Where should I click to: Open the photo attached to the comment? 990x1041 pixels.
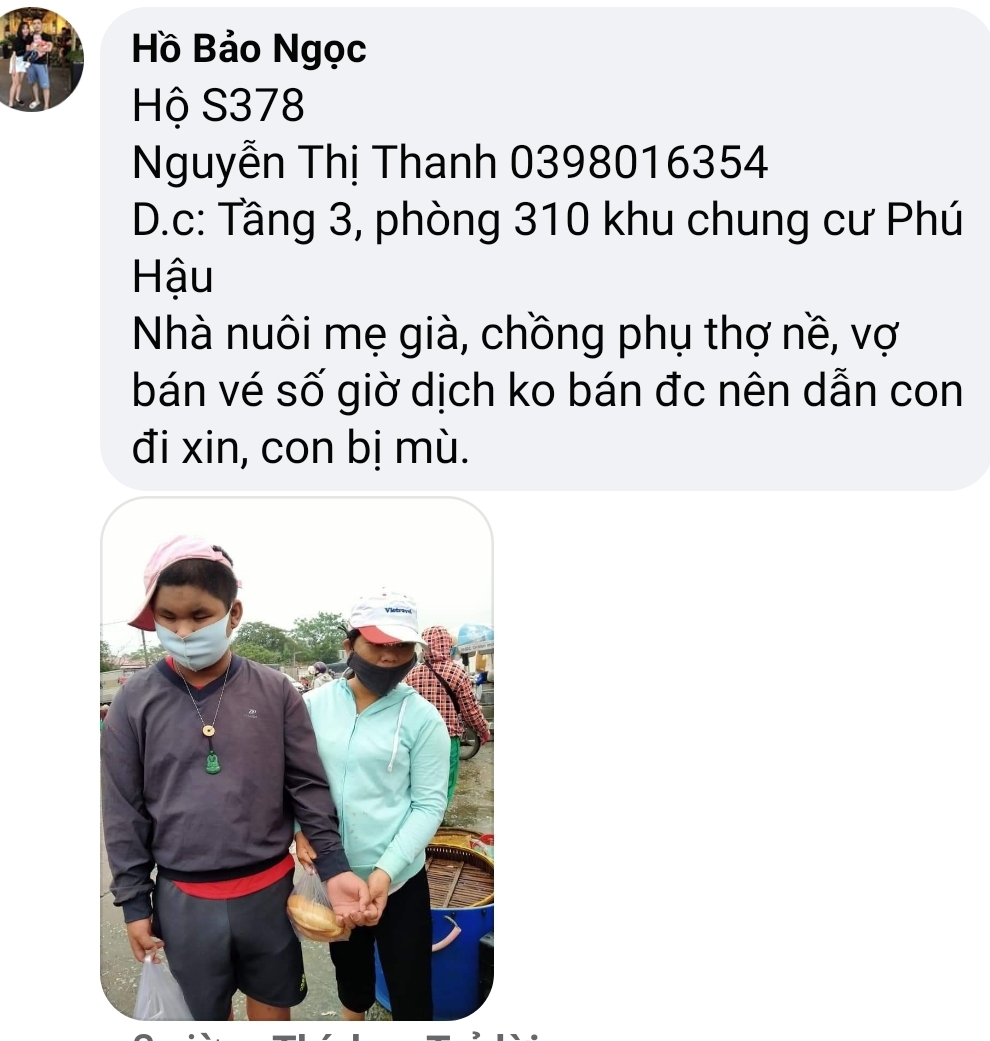(297, 758)
